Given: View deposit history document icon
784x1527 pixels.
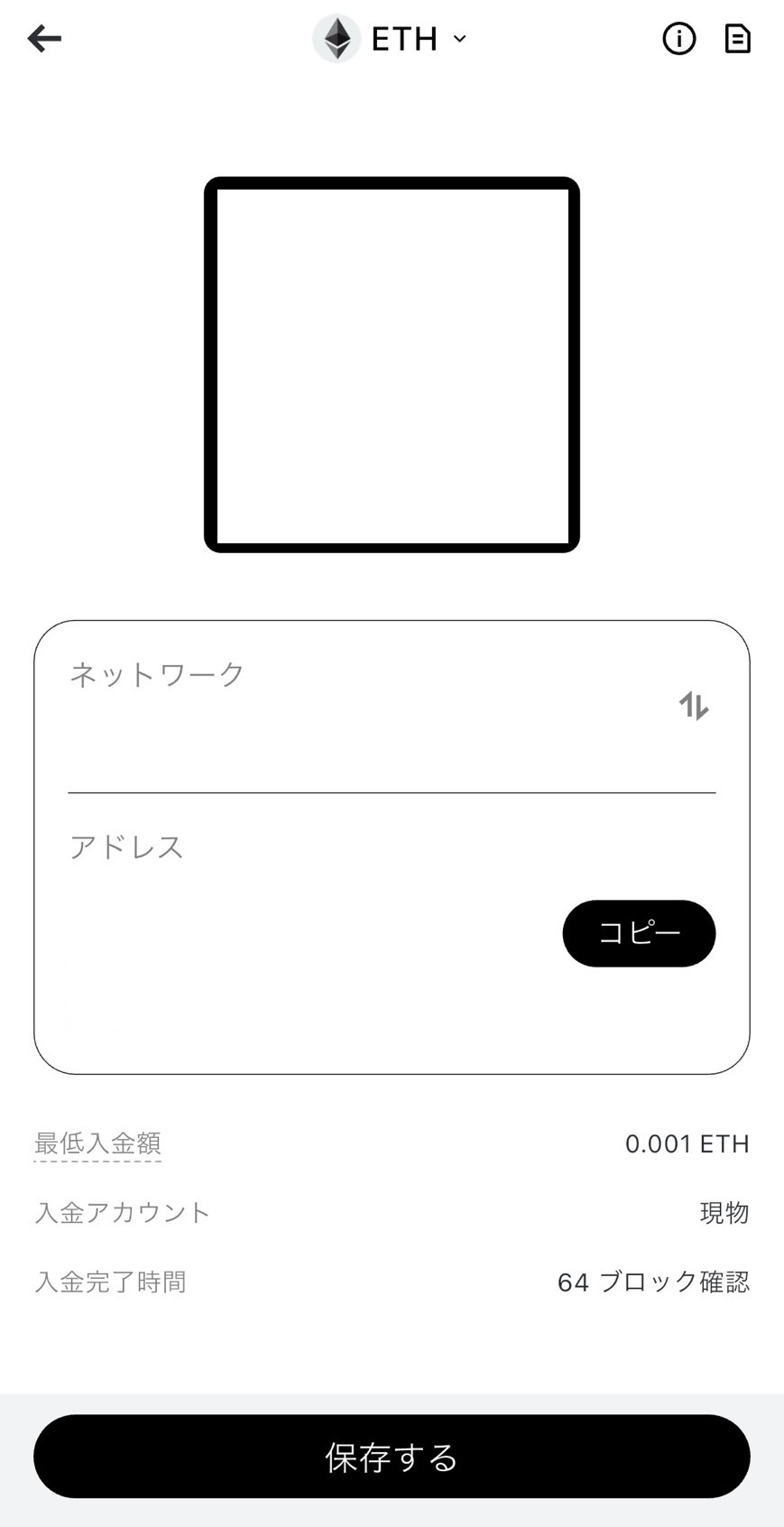Looking at the screenshot, I should tap(737, 39).
